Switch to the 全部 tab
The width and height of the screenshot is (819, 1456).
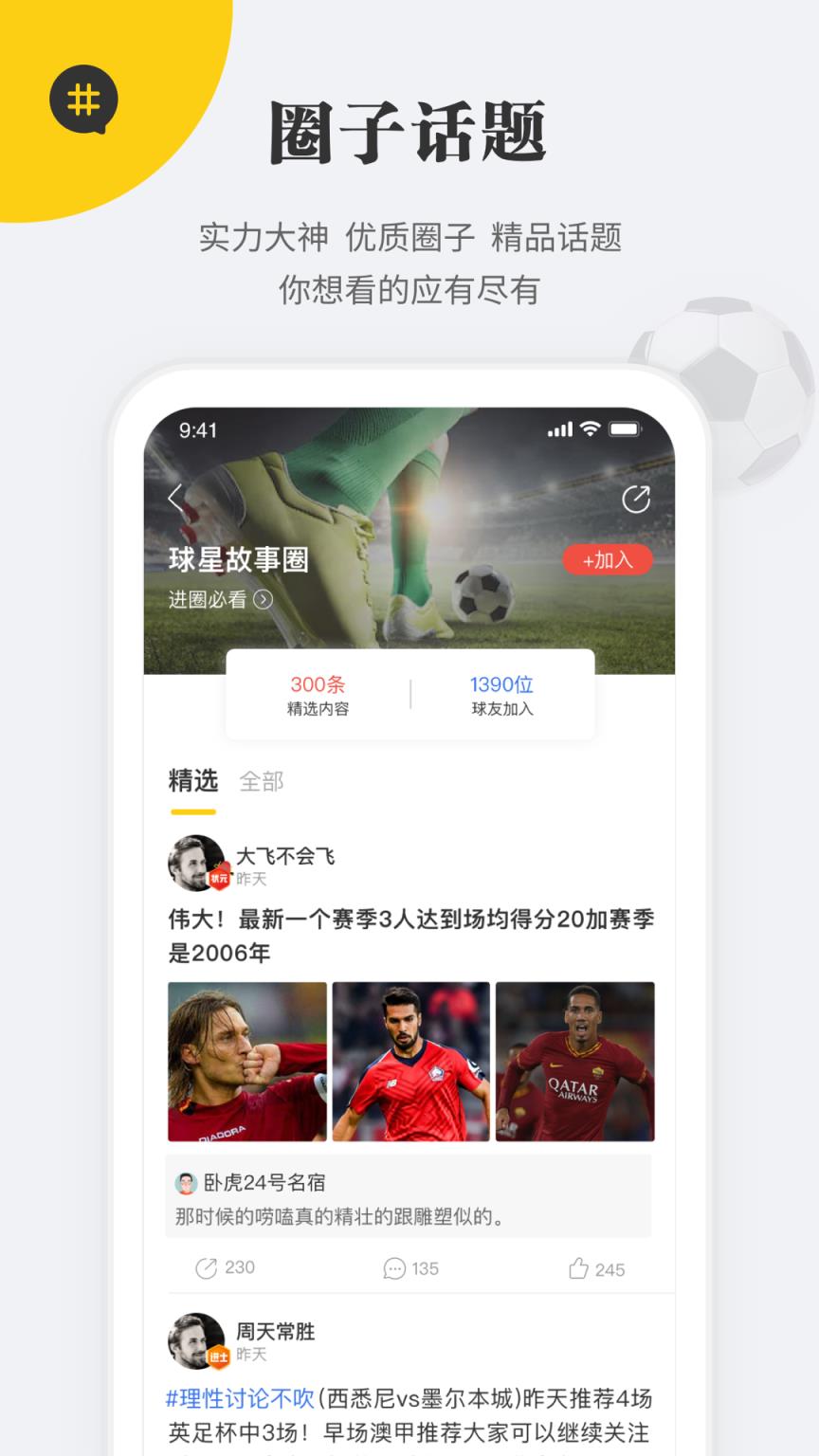[x=260, y=781]
